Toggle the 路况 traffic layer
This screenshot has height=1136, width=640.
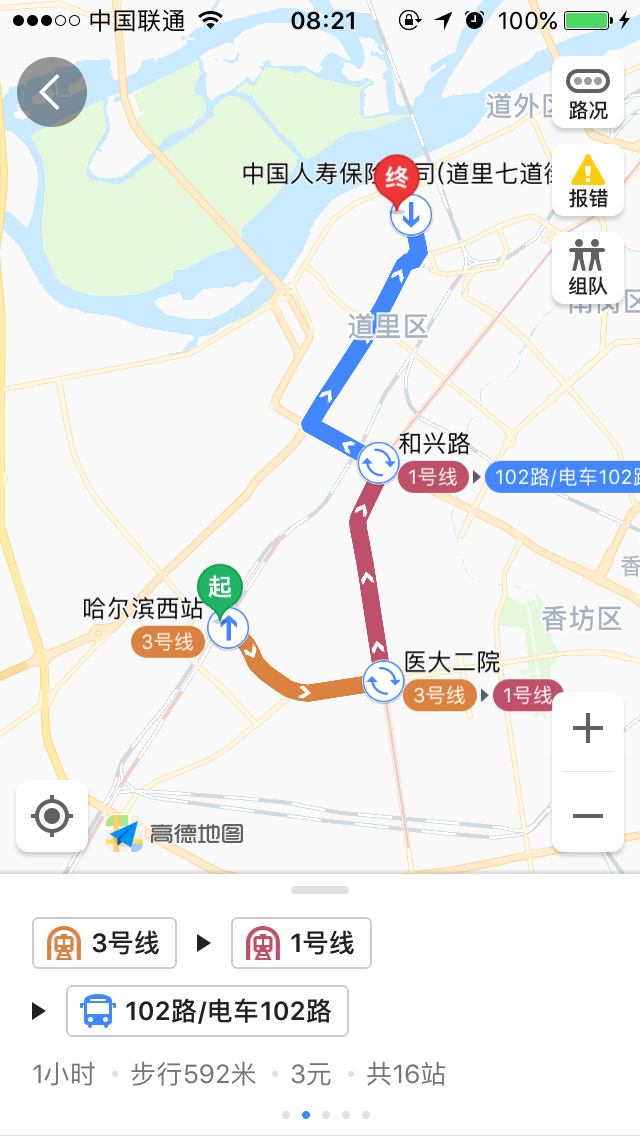coord(588,93)
